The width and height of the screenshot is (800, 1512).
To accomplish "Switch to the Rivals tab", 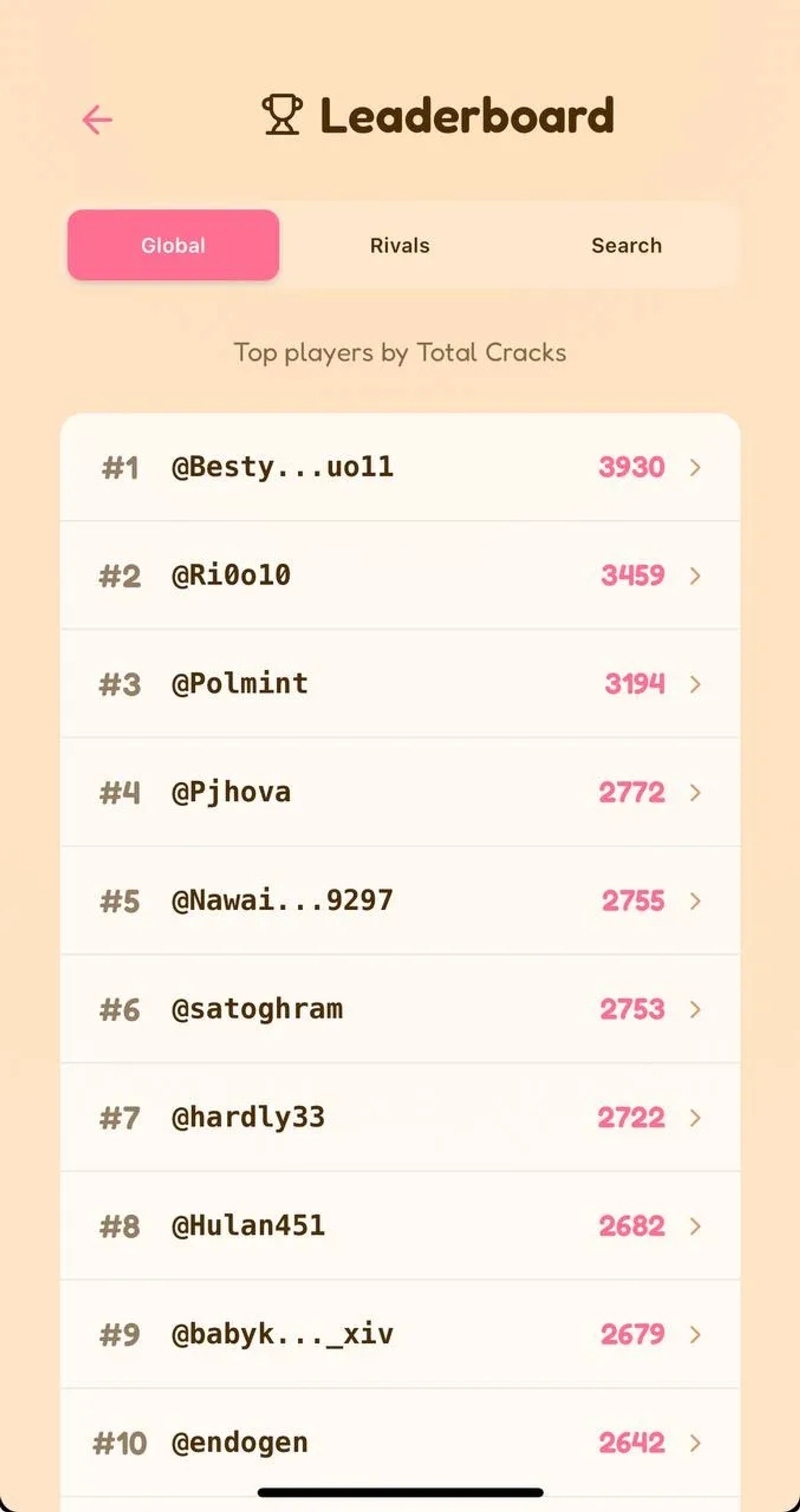I will click(399, 245).
